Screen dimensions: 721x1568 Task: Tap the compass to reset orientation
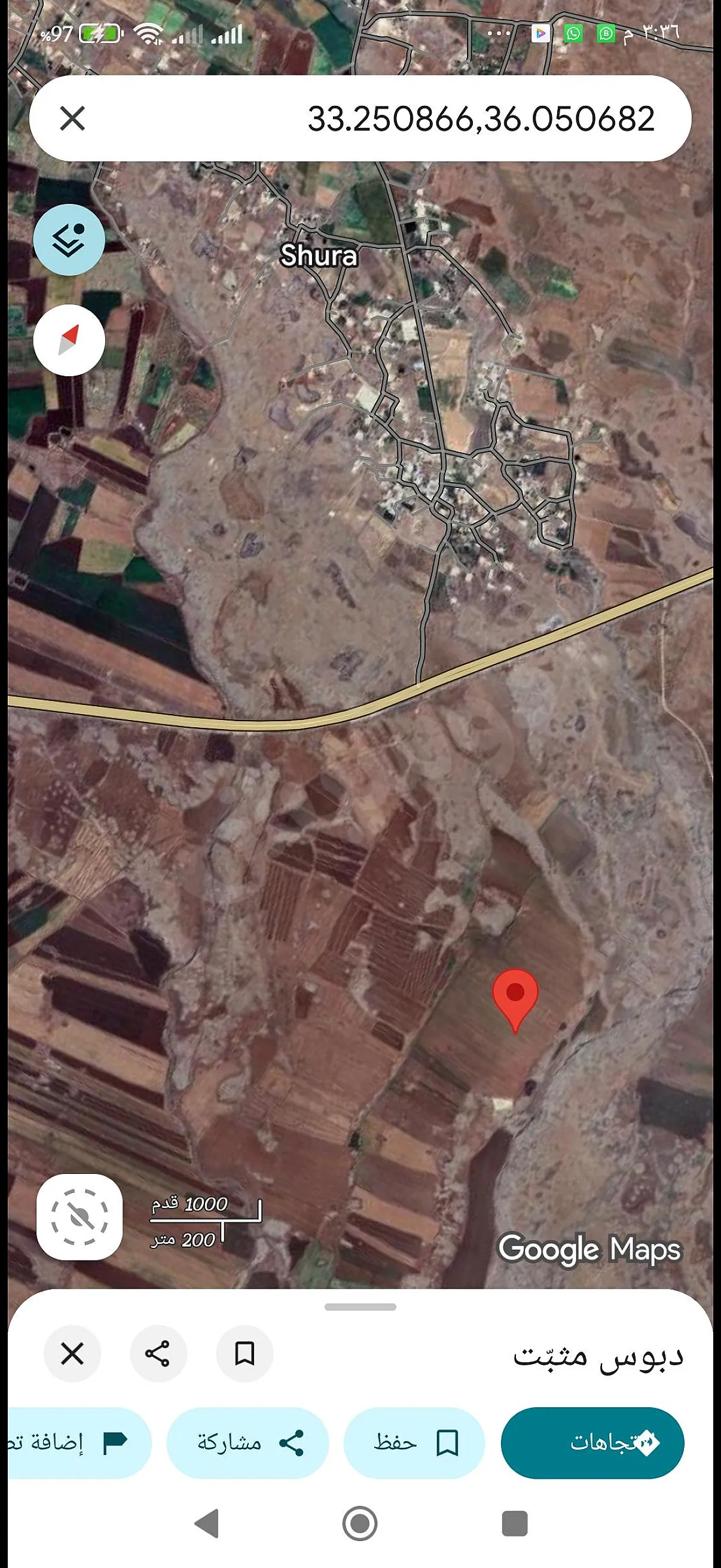69,340
